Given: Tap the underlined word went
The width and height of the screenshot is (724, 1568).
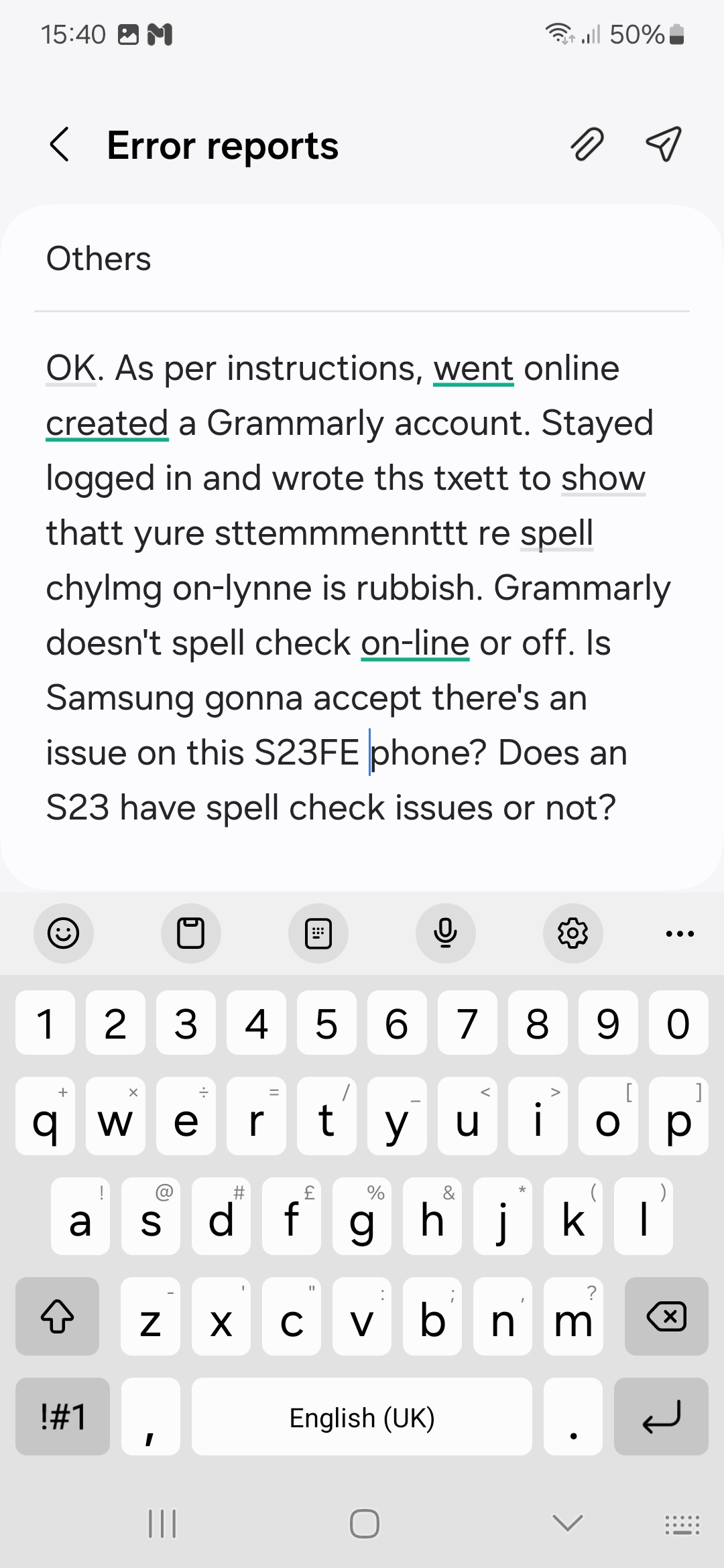Looking at the screenshot, I should [x=473, y=368].
